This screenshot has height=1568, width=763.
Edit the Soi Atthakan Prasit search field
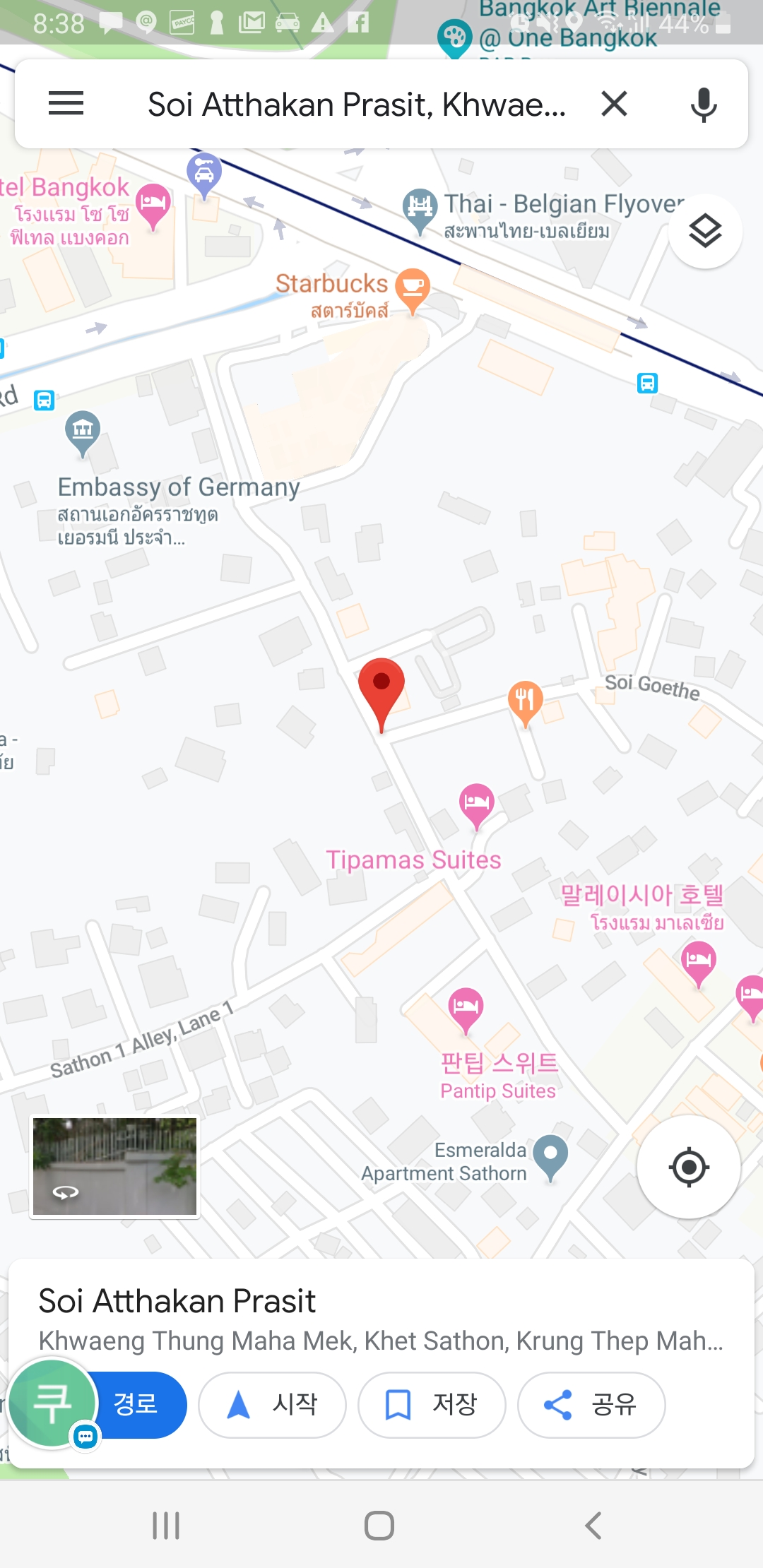pyautogui.click(x=357, y=105)
